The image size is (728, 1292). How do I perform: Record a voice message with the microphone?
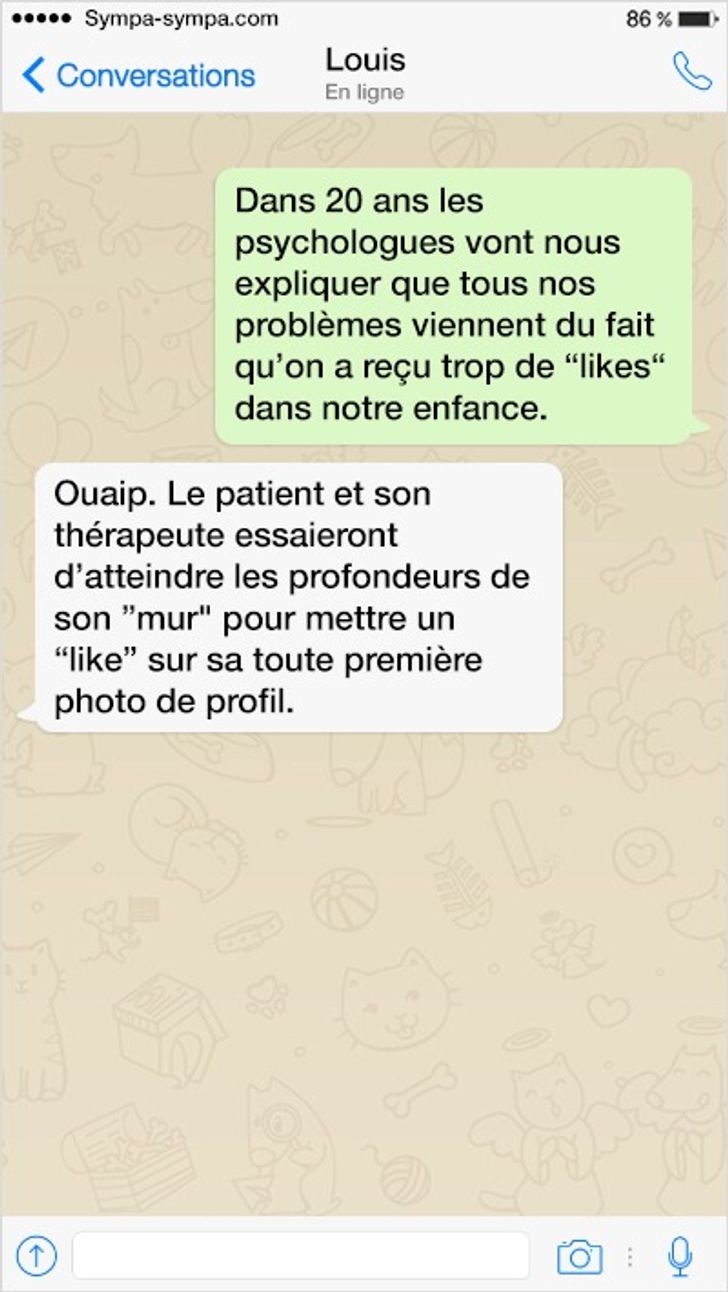[x=680, y=1256]
